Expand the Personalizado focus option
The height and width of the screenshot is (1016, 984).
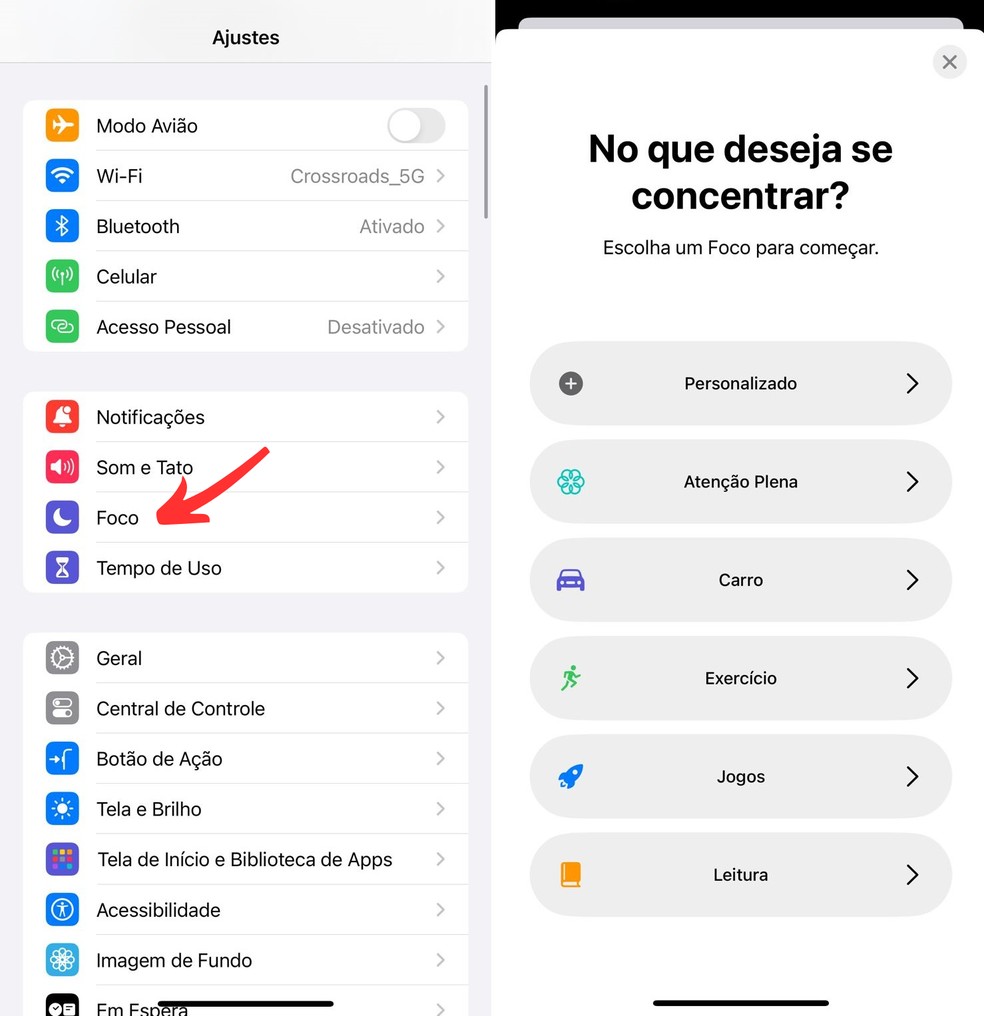[x=740, y=383]
